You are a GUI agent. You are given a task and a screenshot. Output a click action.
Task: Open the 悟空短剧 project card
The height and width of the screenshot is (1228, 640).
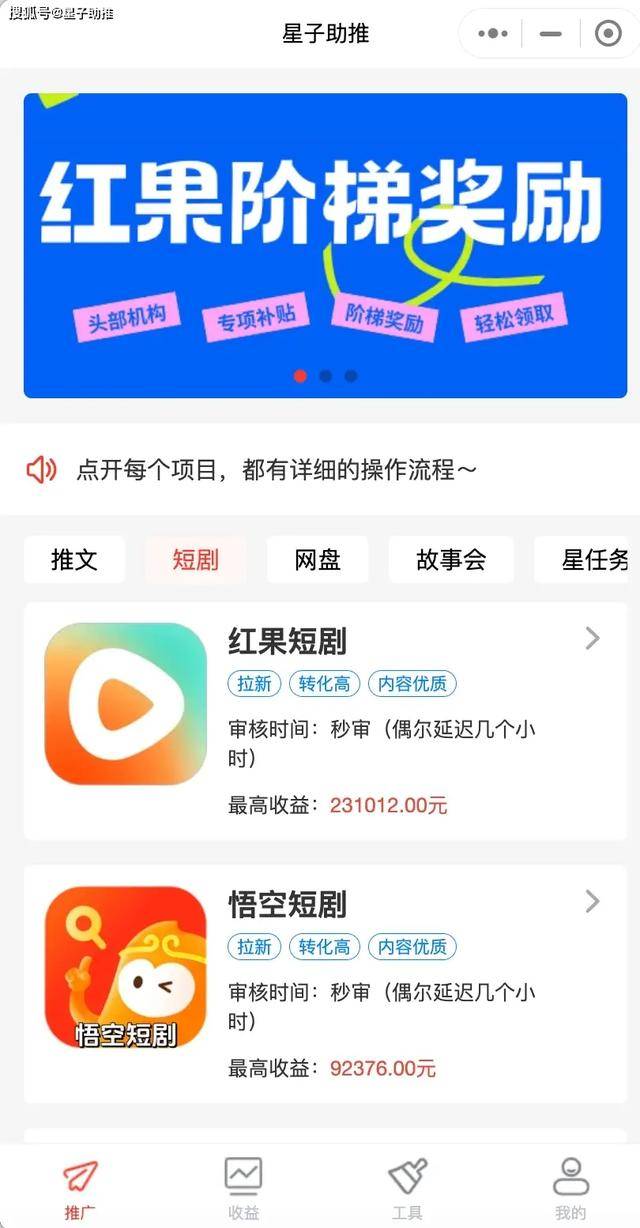[x=325, y=983]
